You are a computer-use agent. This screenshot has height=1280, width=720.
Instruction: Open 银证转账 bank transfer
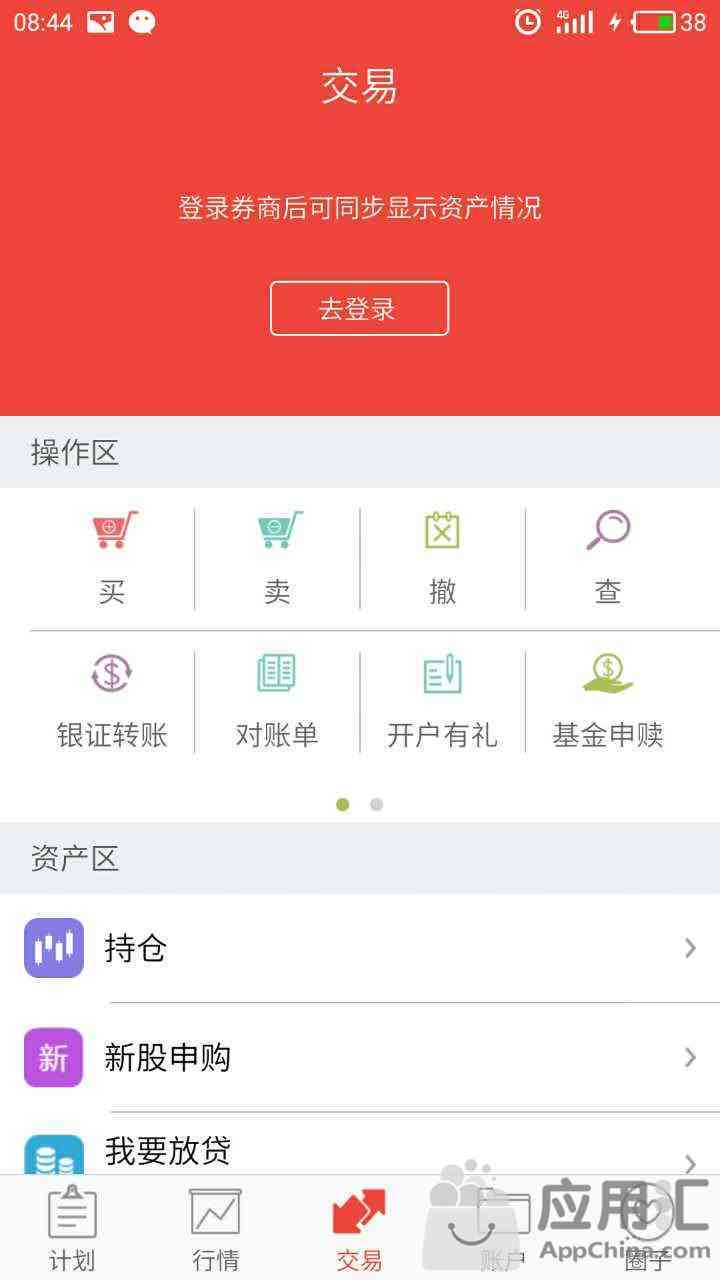(112, 702)
